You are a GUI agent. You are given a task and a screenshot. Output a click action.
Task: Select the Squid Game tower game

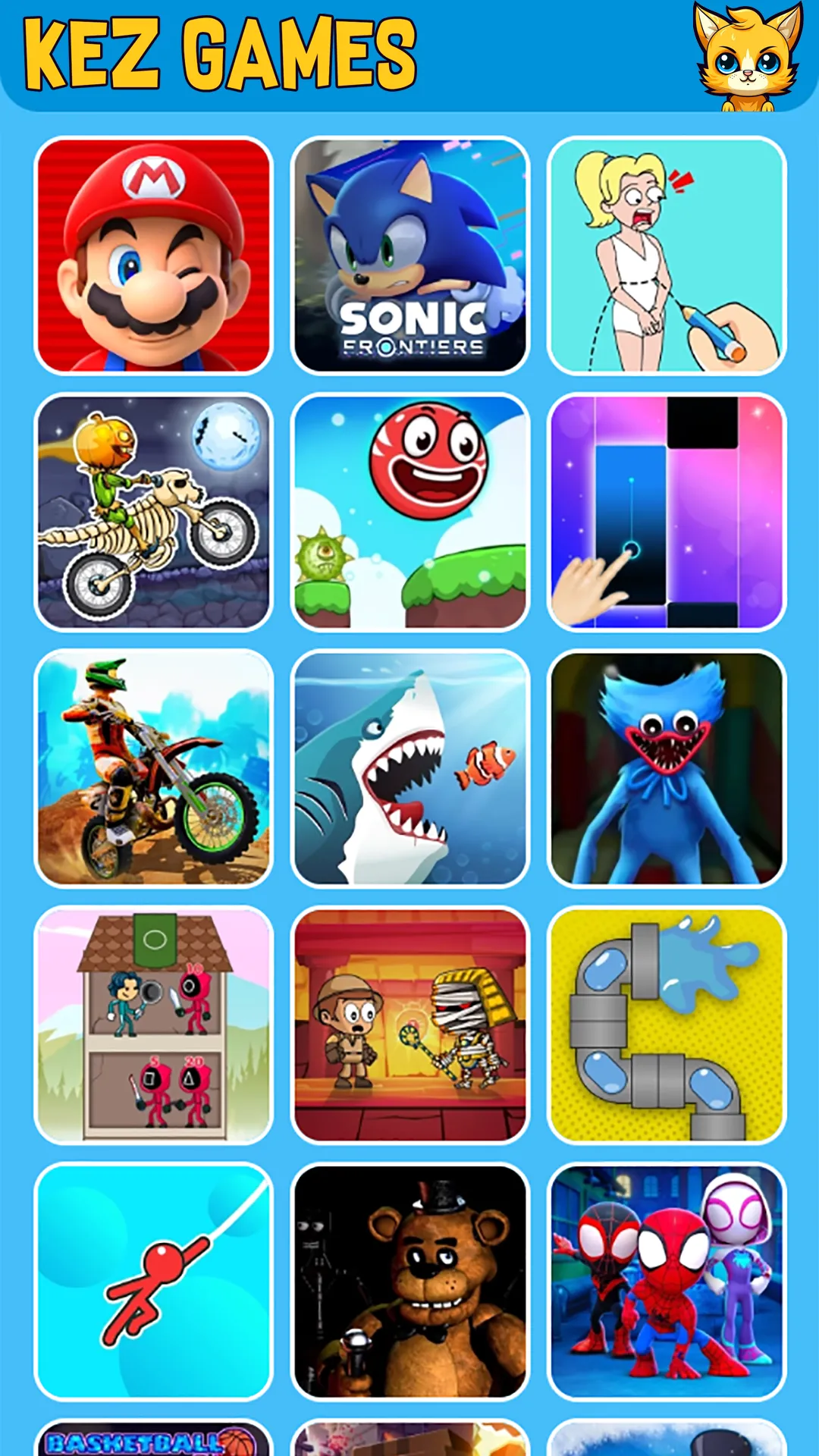pyautogui.click(x=153, y=1025)
